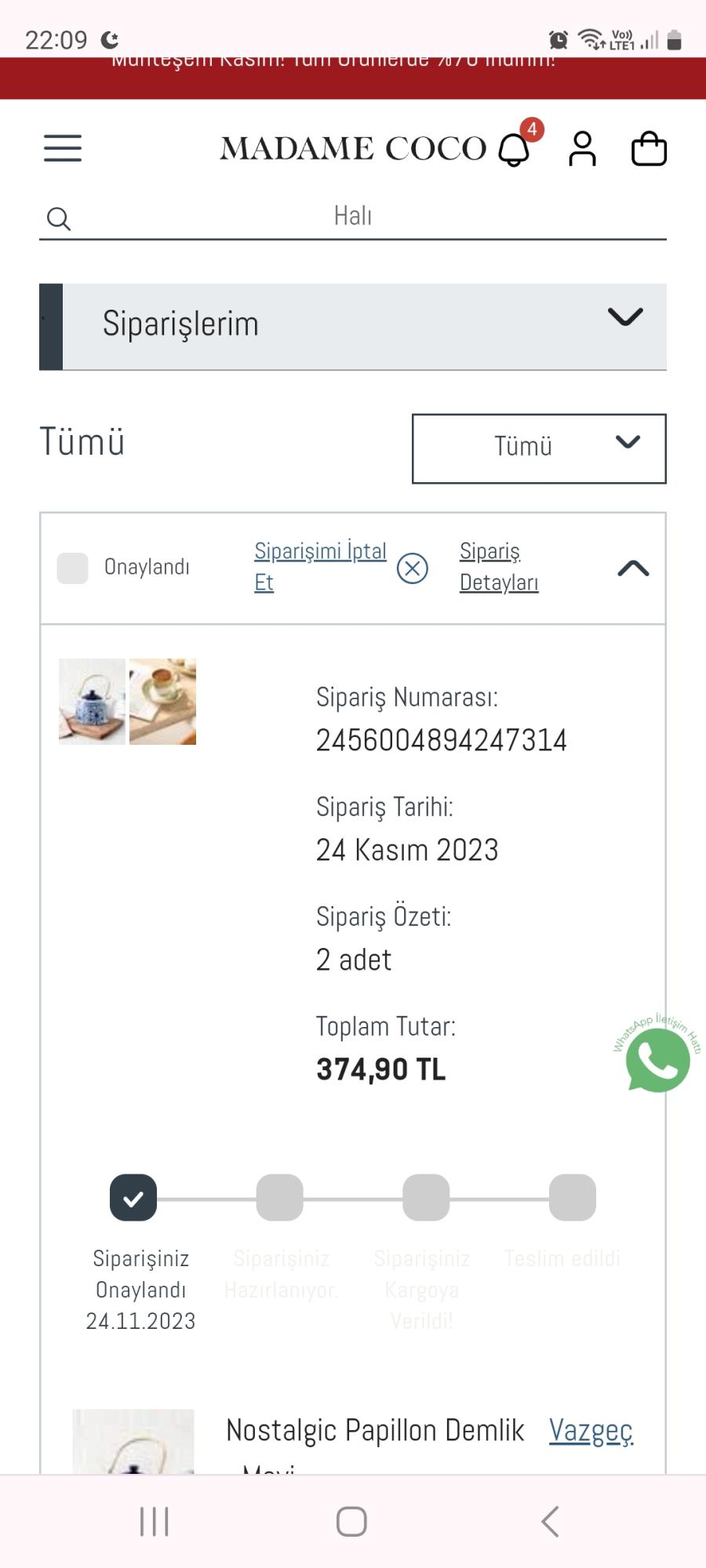Open the user account icon
Image resolution: width=706 pixels, height=1568 pixels.
coord(583,151)
